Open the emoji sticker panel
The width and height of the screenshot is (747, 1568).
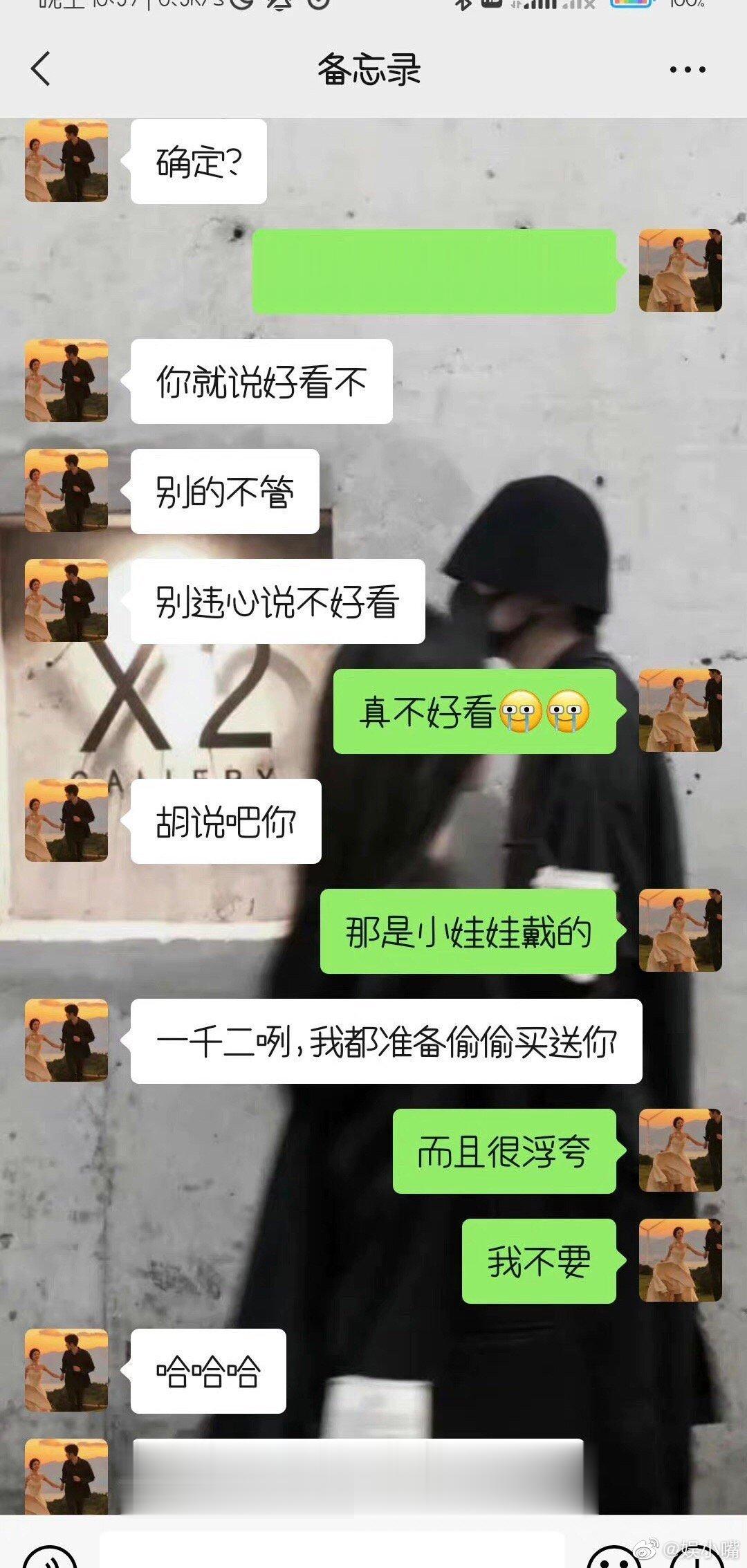tap(614, 1558)
